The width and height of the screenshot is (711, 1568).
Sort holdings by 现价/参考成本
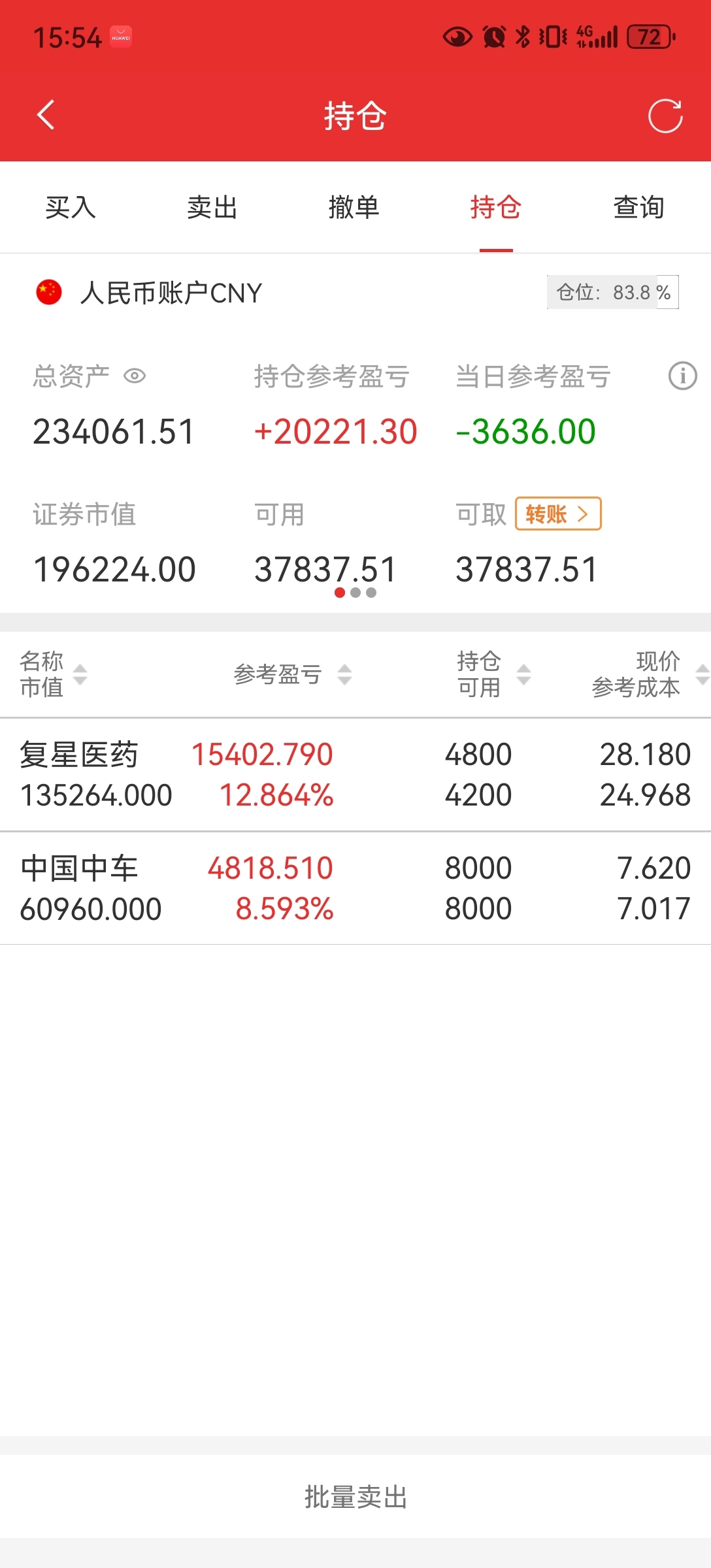(x=650, y=674)
